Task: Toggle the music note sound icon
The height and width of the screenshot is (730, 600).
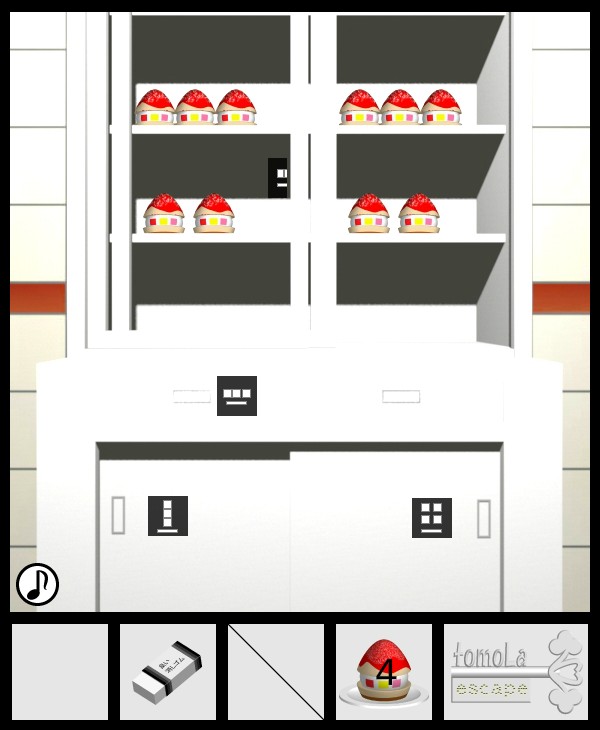Action: (37, 584)
